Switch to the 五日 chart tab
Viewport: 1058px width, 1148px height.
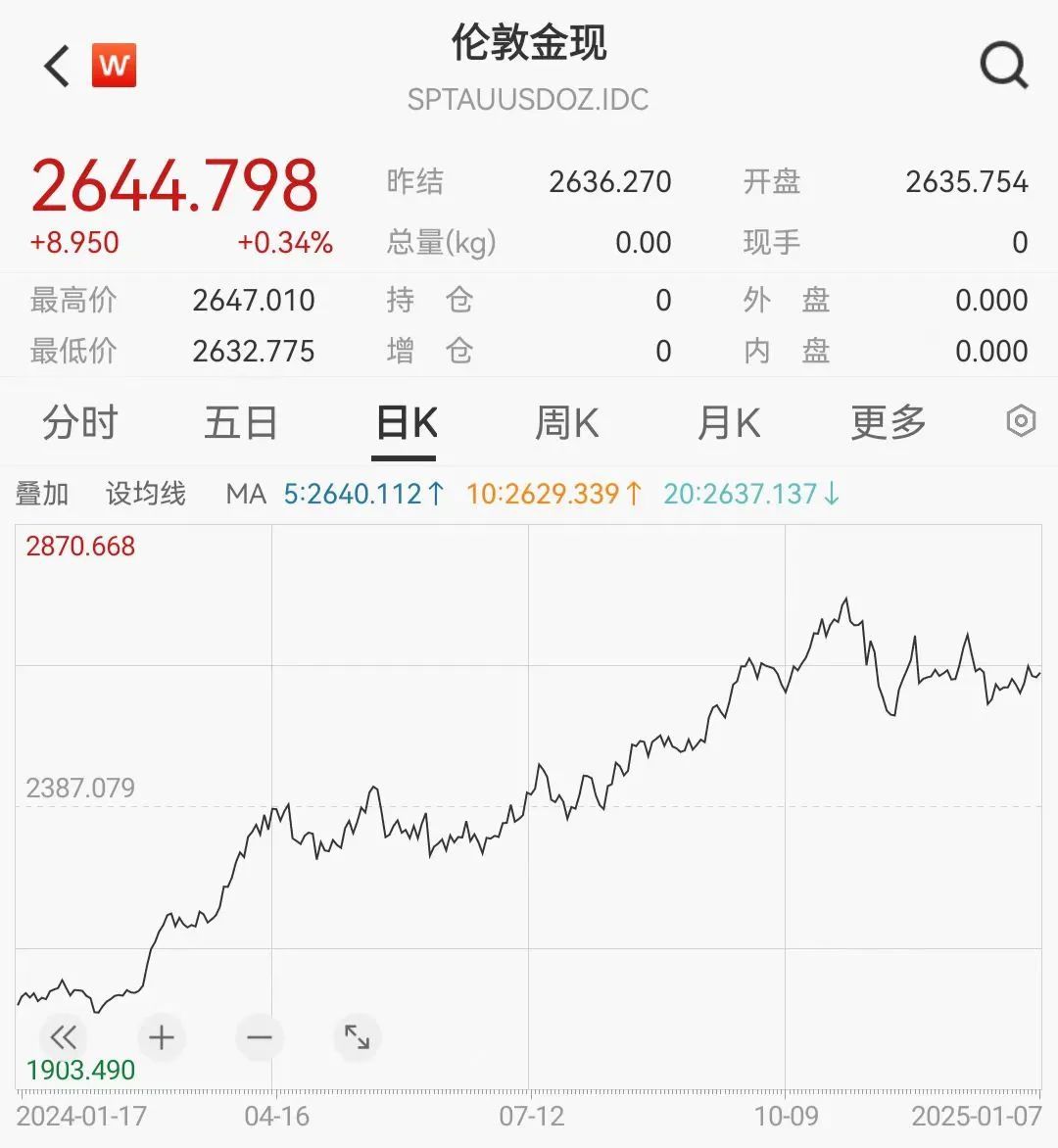click(241, 423)
